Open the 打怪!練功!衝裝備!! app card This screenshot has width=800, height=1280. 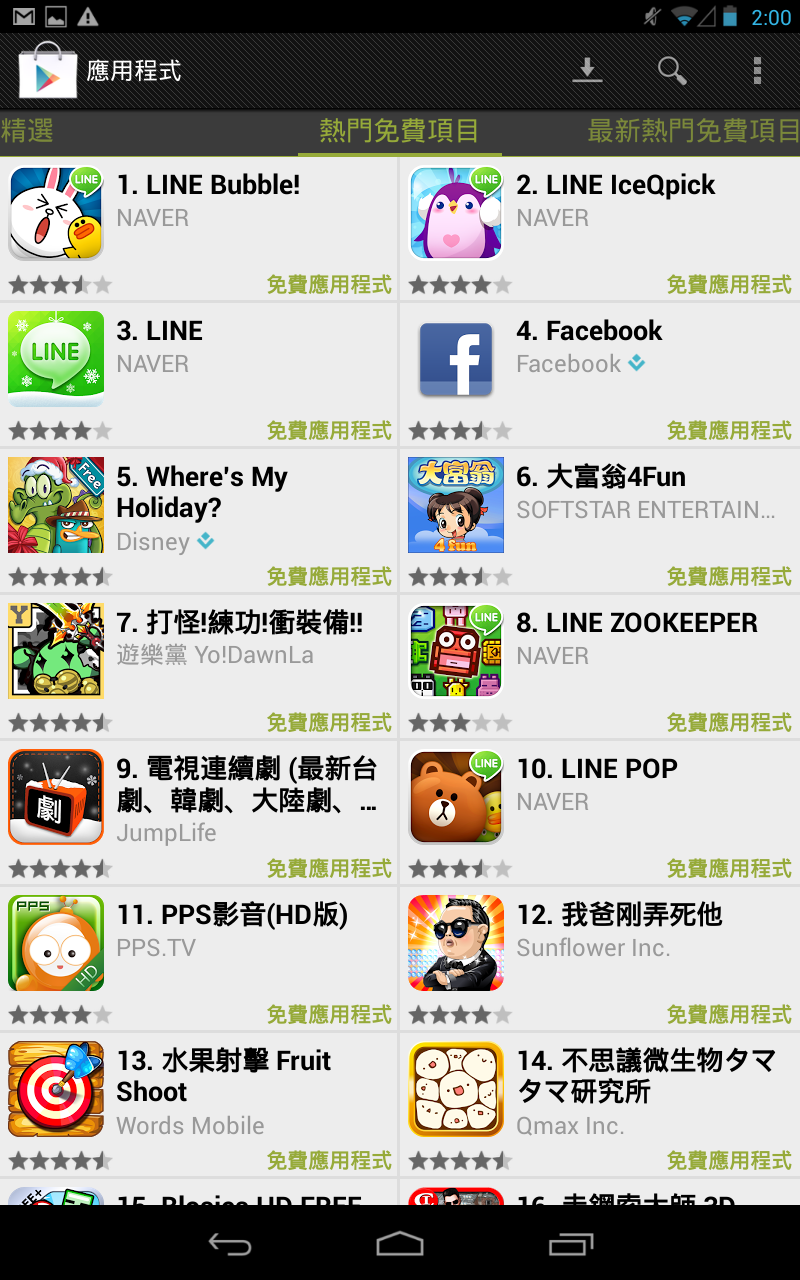click(x=200, y=665)
